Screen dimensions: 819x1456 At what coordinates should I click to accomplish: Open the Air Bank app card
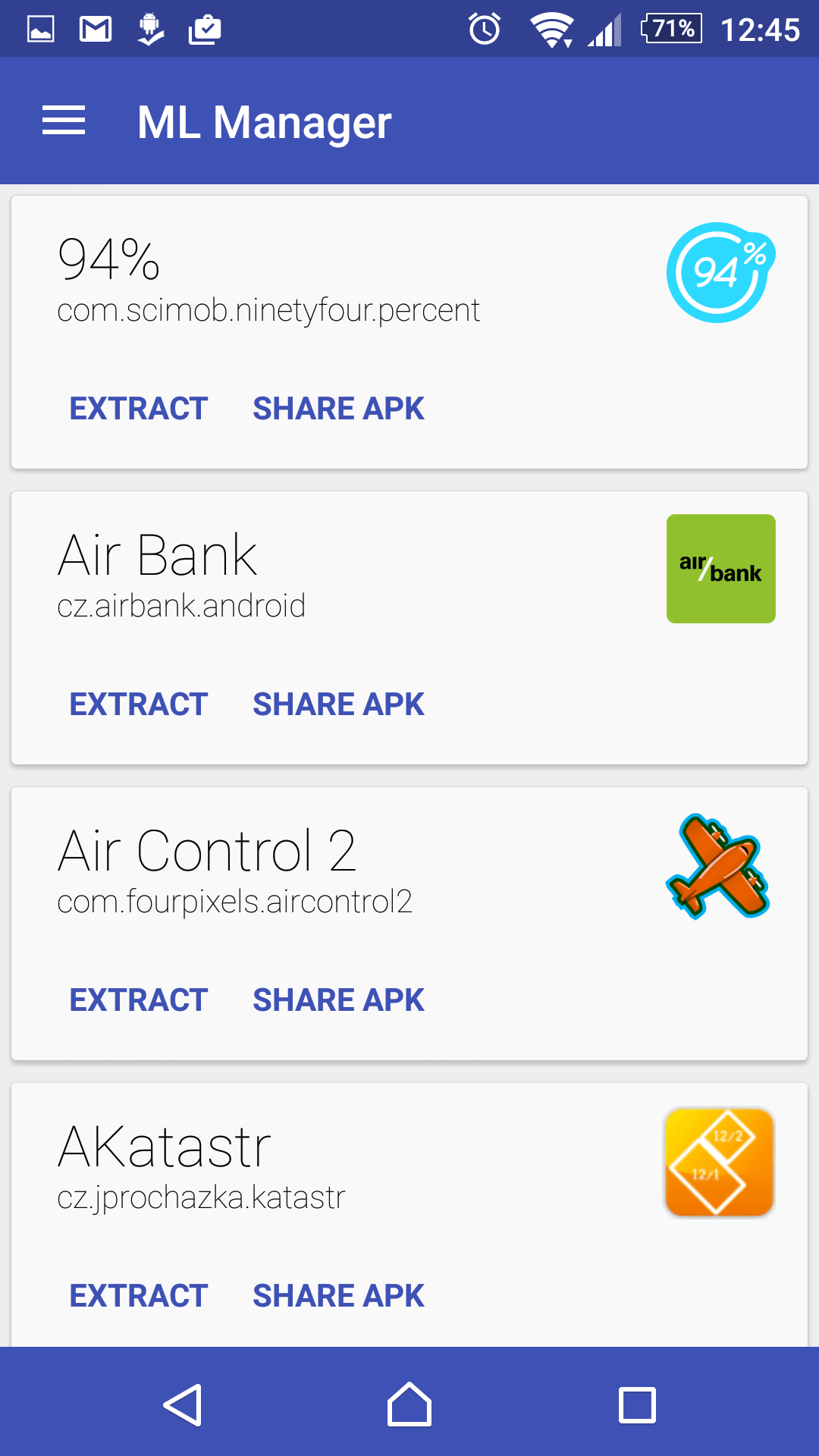click(409, 628)
